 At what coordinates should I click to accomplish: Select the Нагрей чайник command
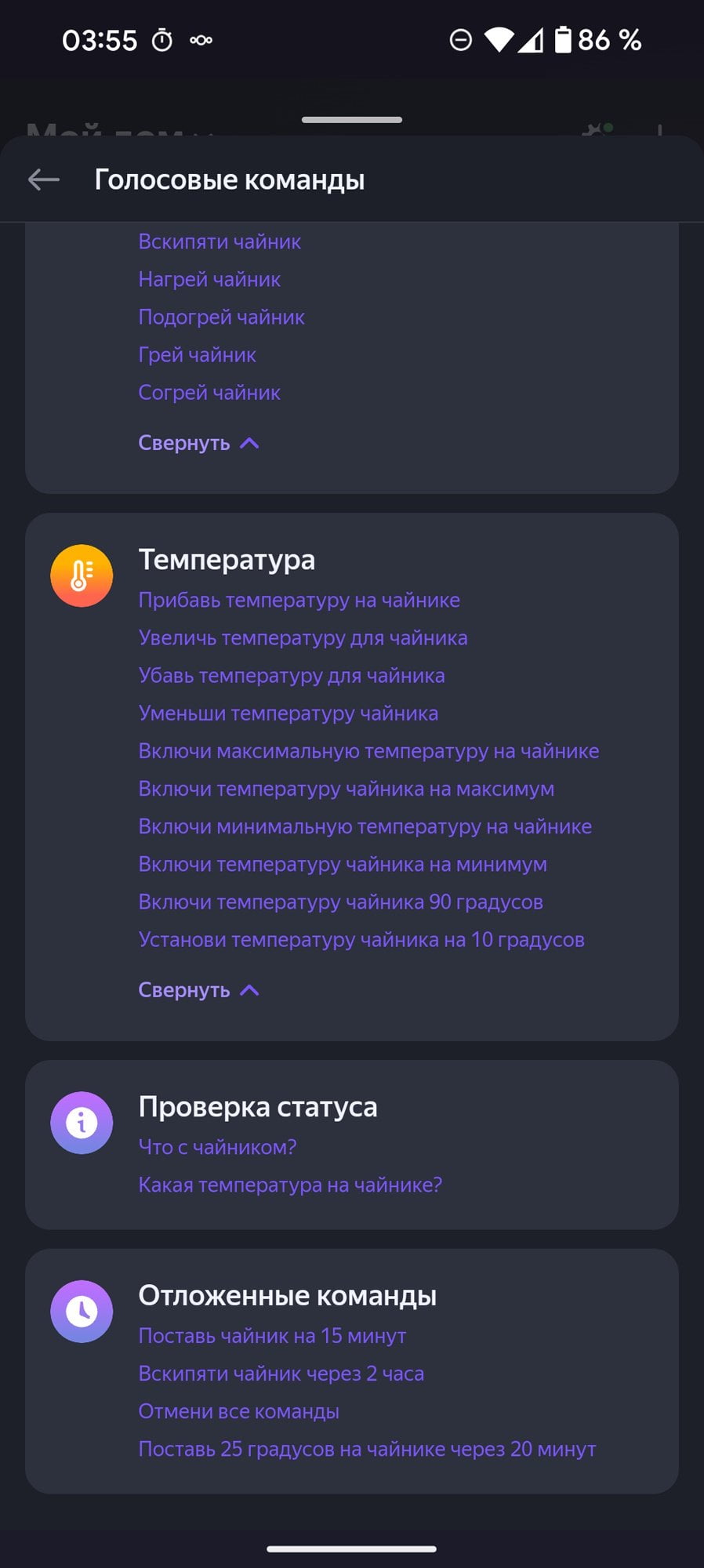point(209,279)
